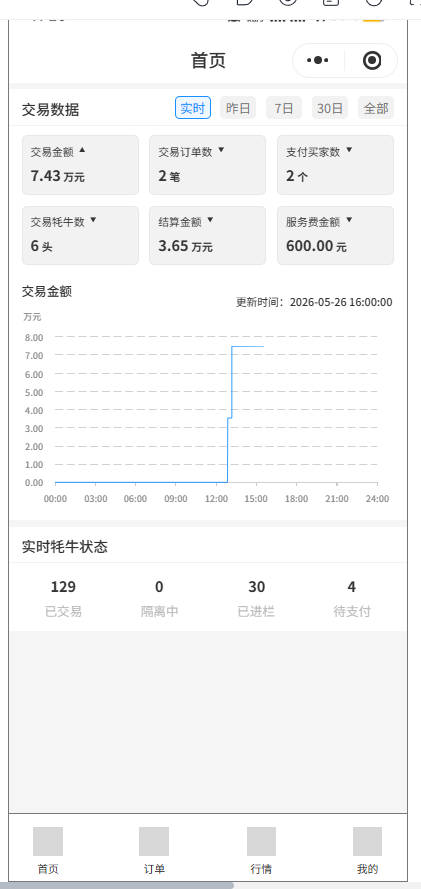The width and height of the screenshot is (421, 889).
Task: View 全部 transaction data
Action: point(376,108)
